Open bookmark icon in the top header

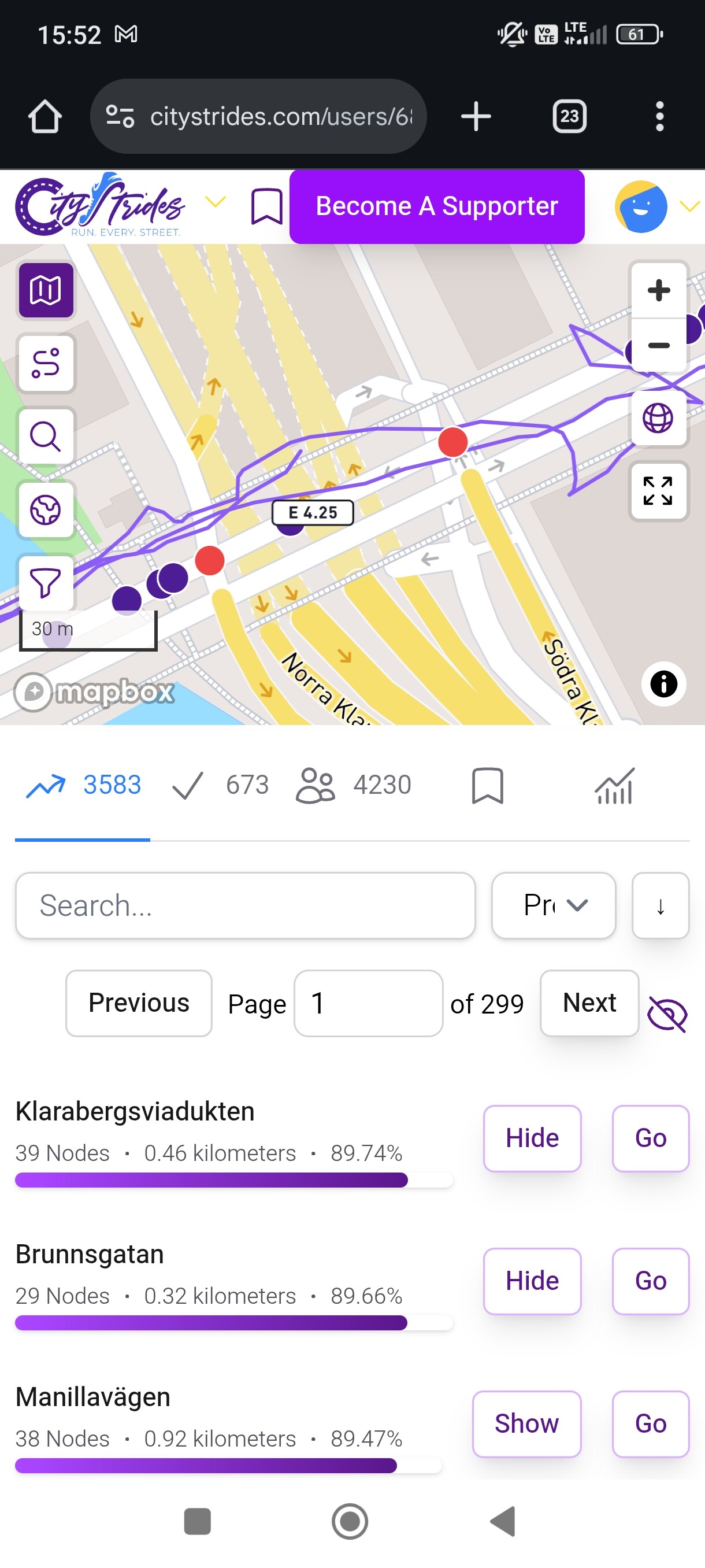[266, 206]
